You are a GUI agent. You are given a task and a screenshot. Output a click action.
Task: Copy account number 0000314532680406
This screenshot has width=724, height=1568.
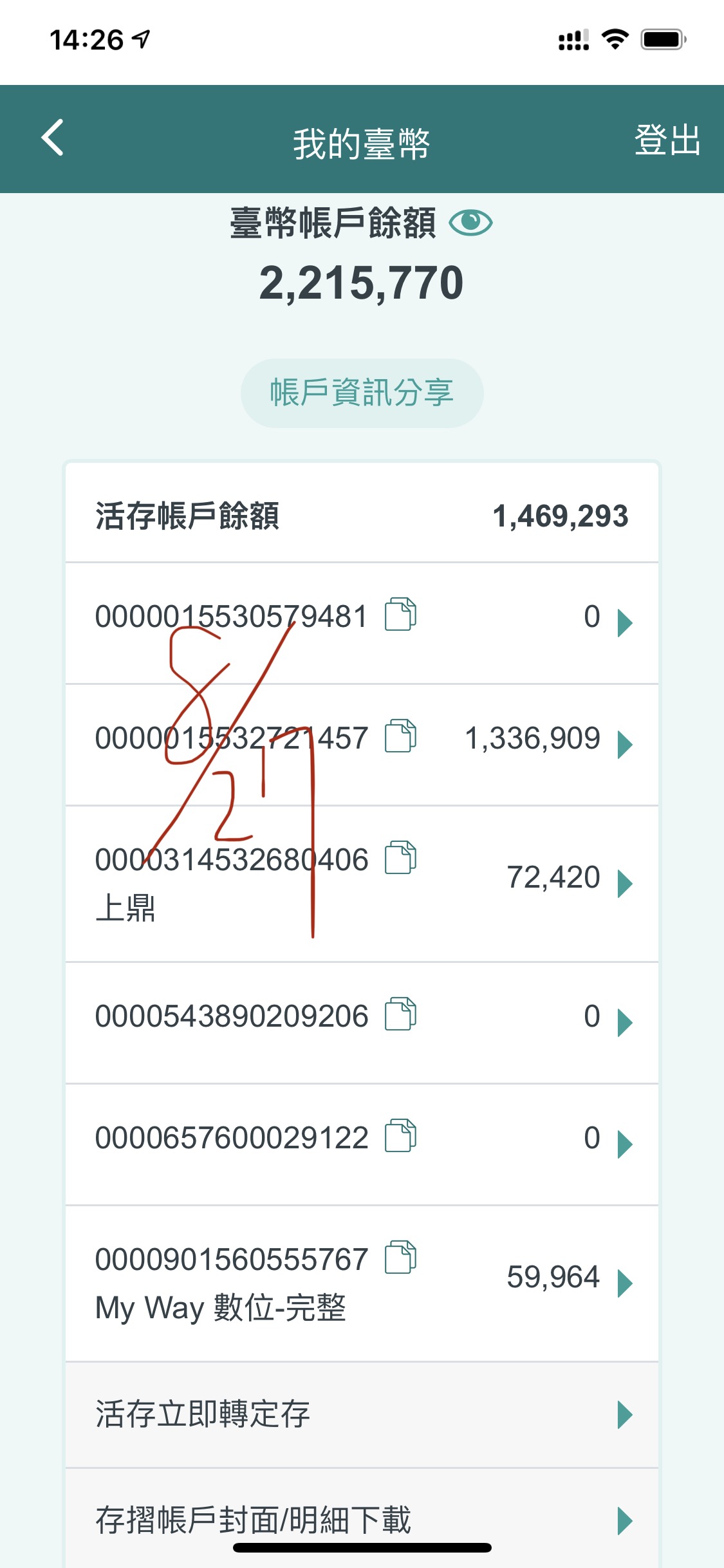pos(400,858)
